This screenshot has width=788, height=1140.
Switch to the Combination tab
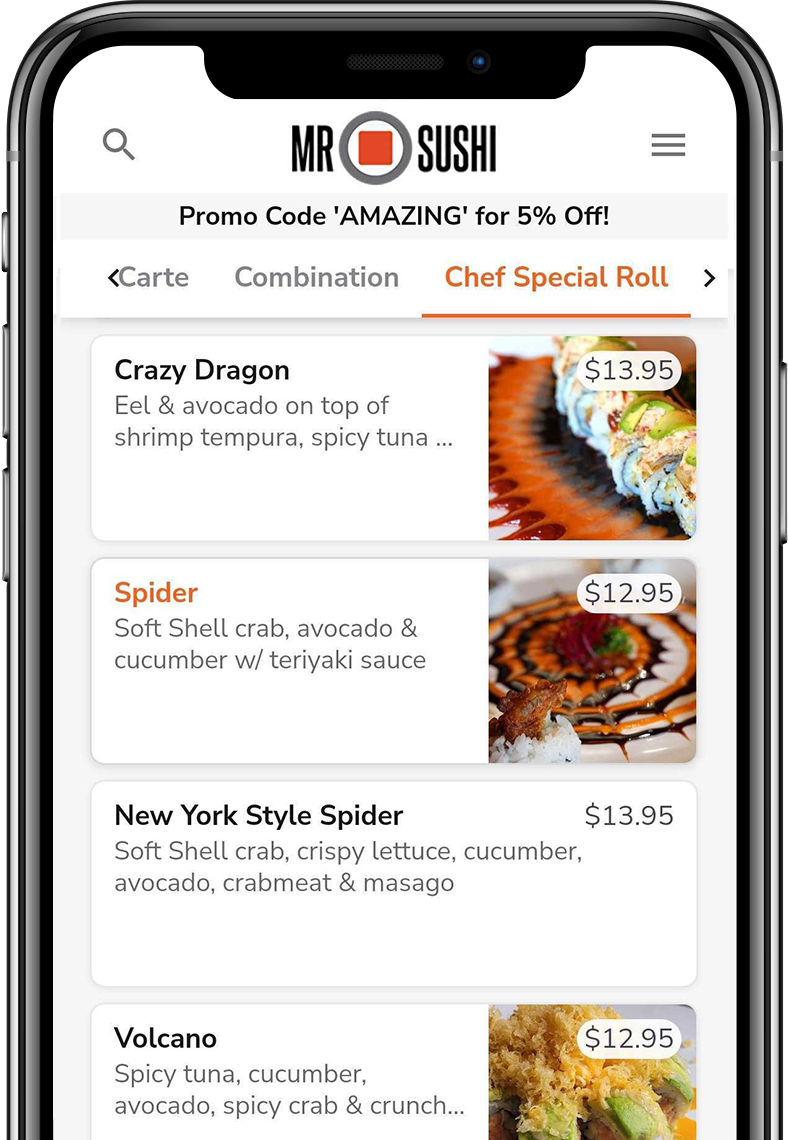tap(316, 277)
